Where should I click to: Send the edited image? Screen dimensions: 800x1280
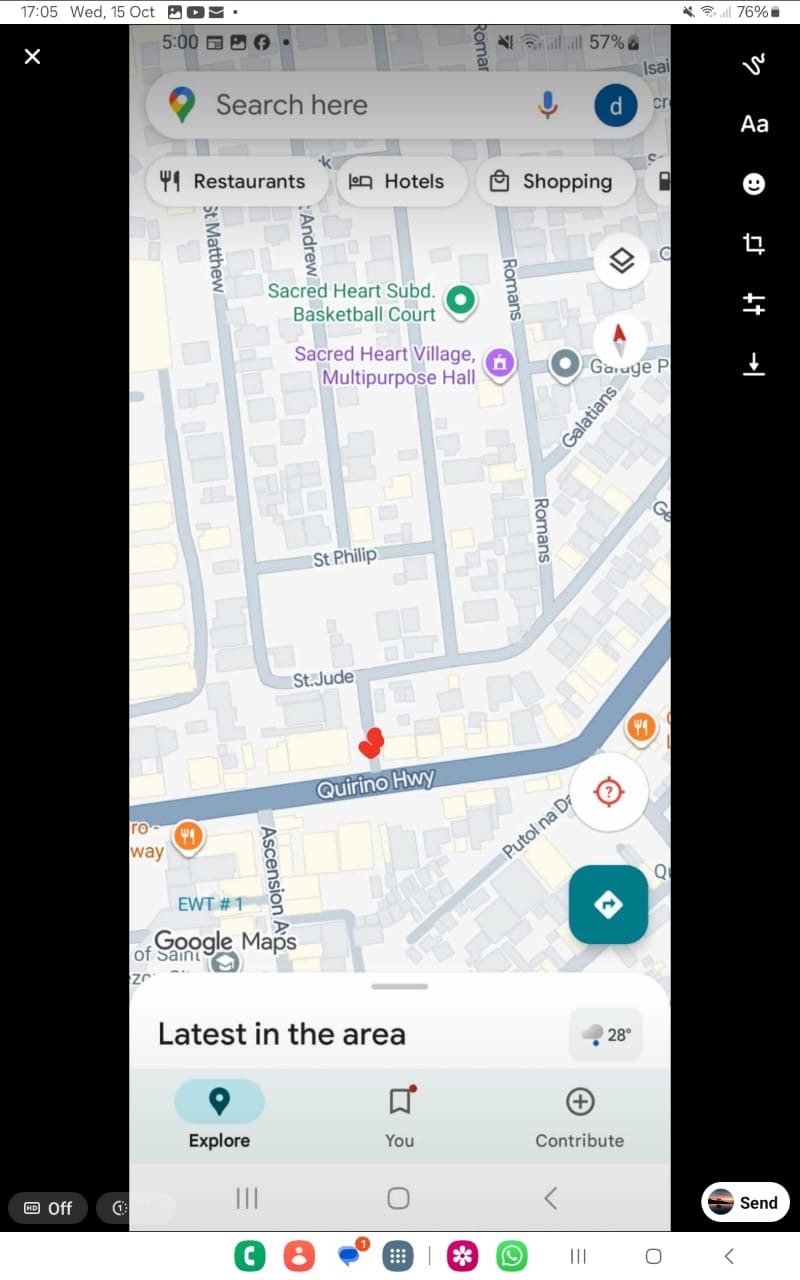pos(746,1203)
